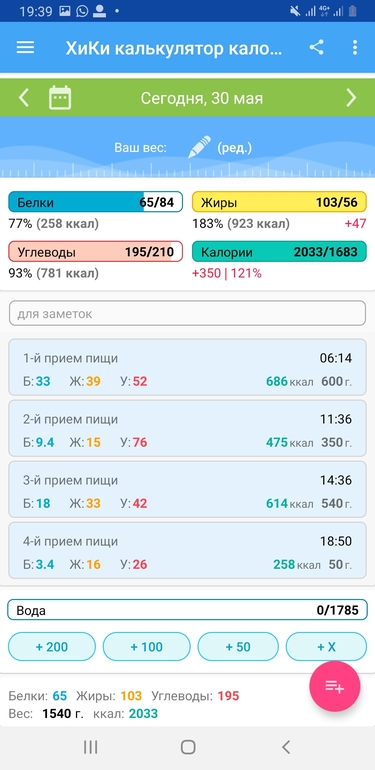Go to the home screen
This screenshot has height=770, width=375.
click(x=188, y=747)
